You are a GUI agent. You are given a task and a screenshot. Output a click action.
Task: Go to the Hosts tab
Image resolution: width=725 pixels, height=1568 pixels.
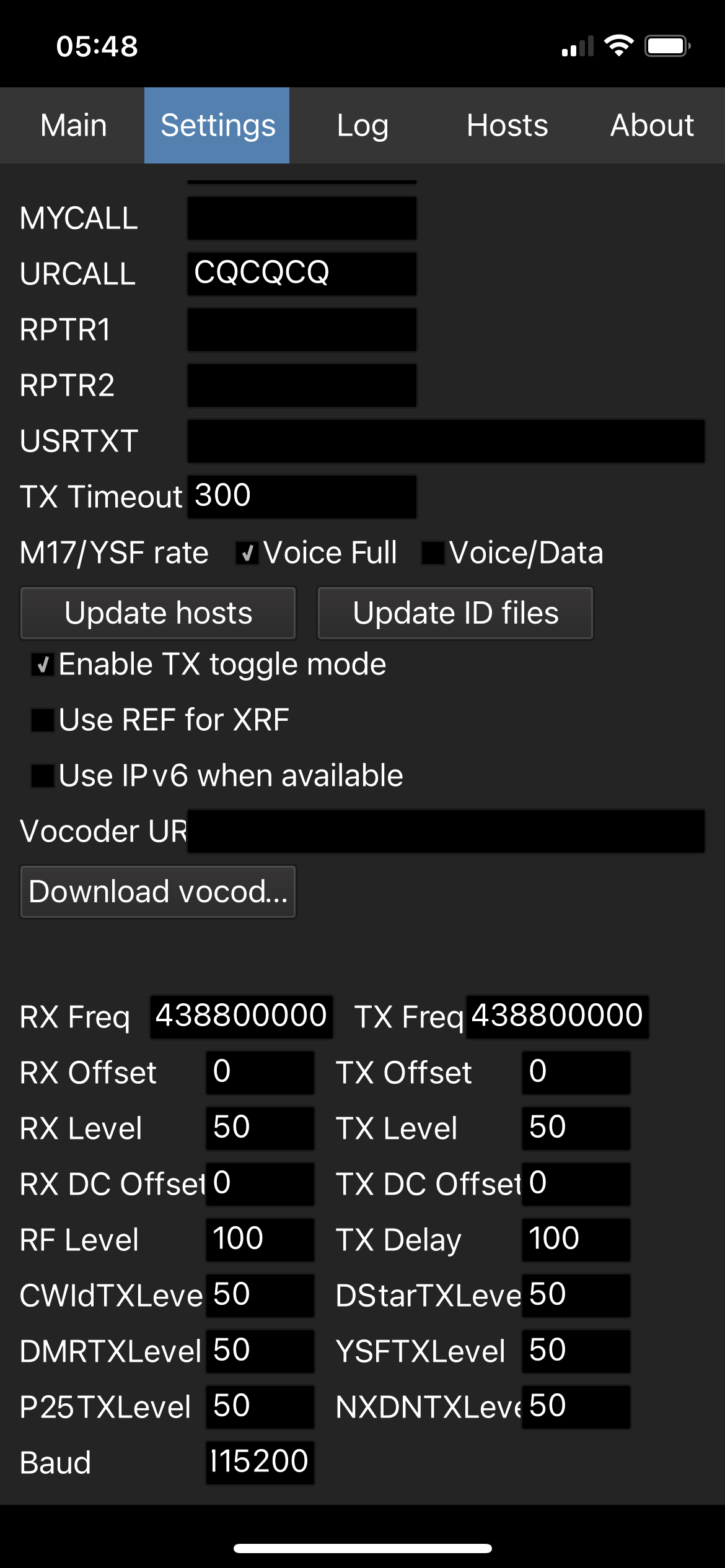coord(507,126)
